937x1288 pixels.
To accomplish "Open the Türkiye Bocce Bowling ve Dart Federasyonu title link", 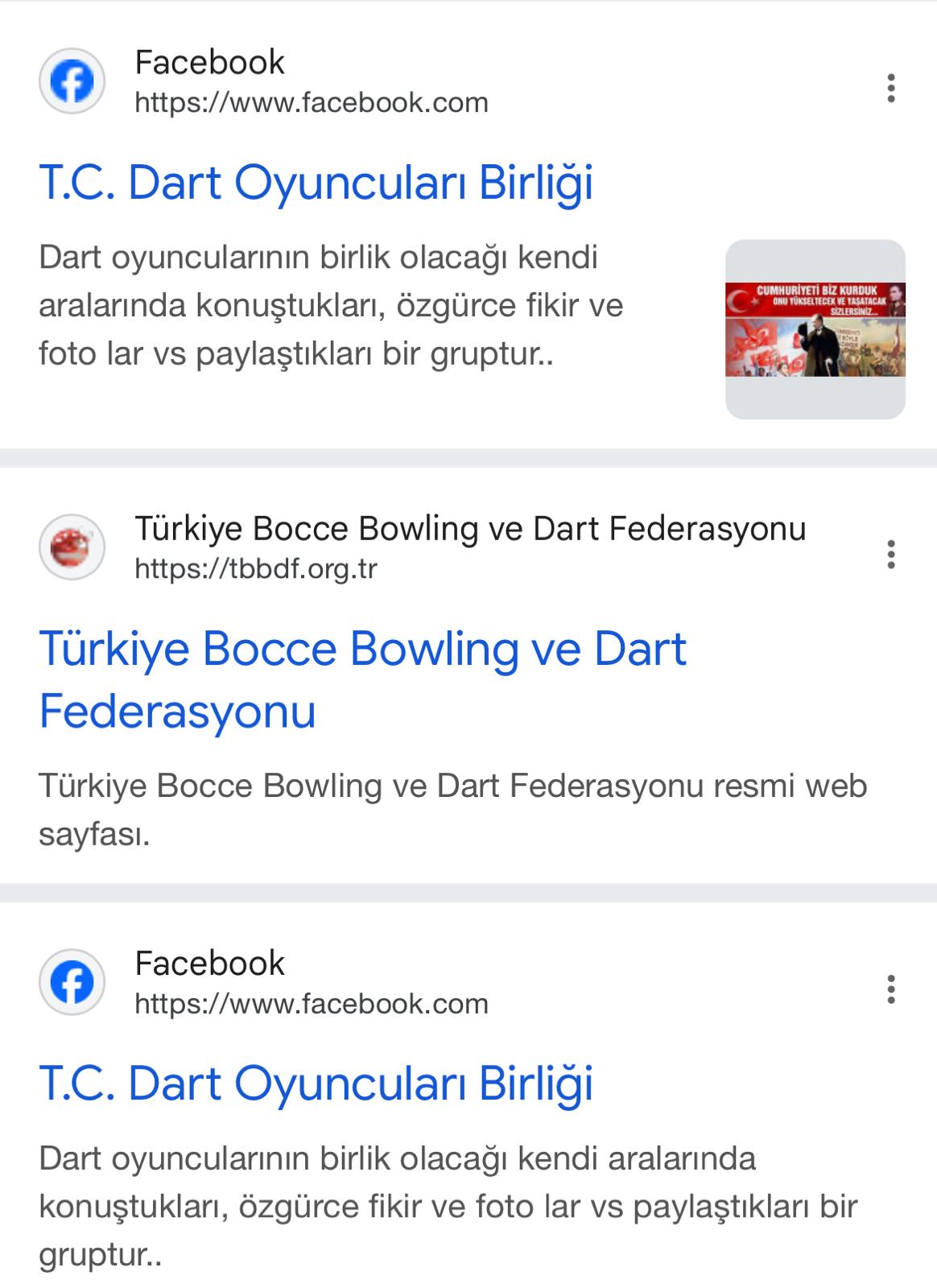I will pyautogui.click(x=362, y=679).
